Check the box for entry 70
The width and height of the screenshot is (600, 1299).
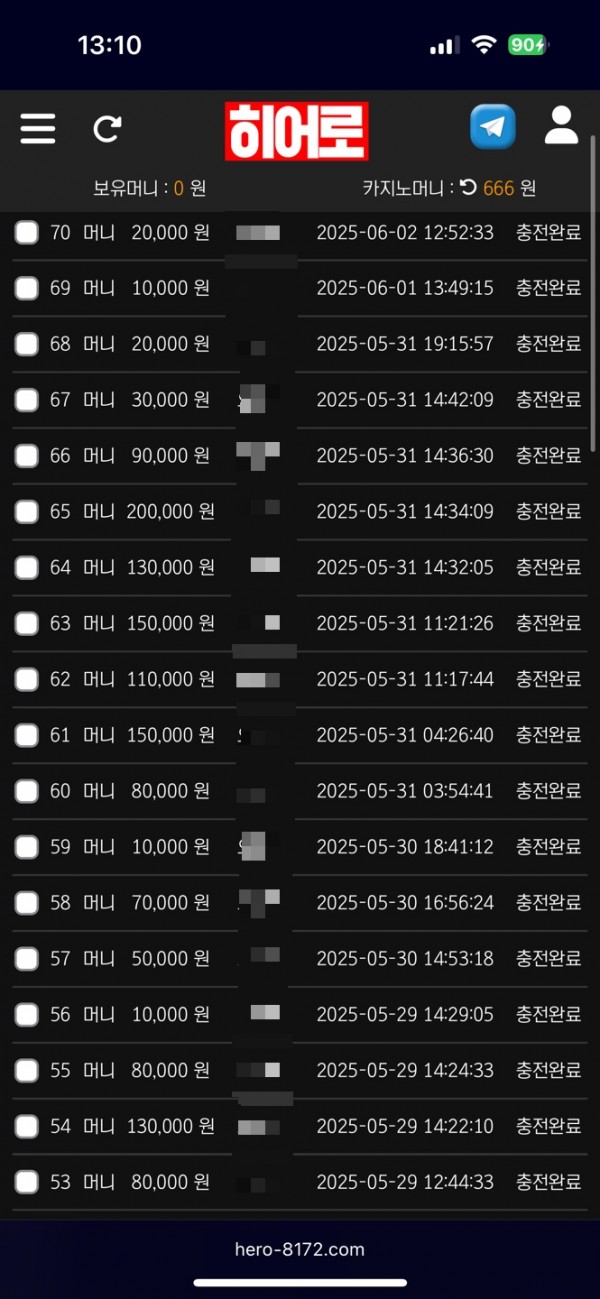[x=27, y=233]
